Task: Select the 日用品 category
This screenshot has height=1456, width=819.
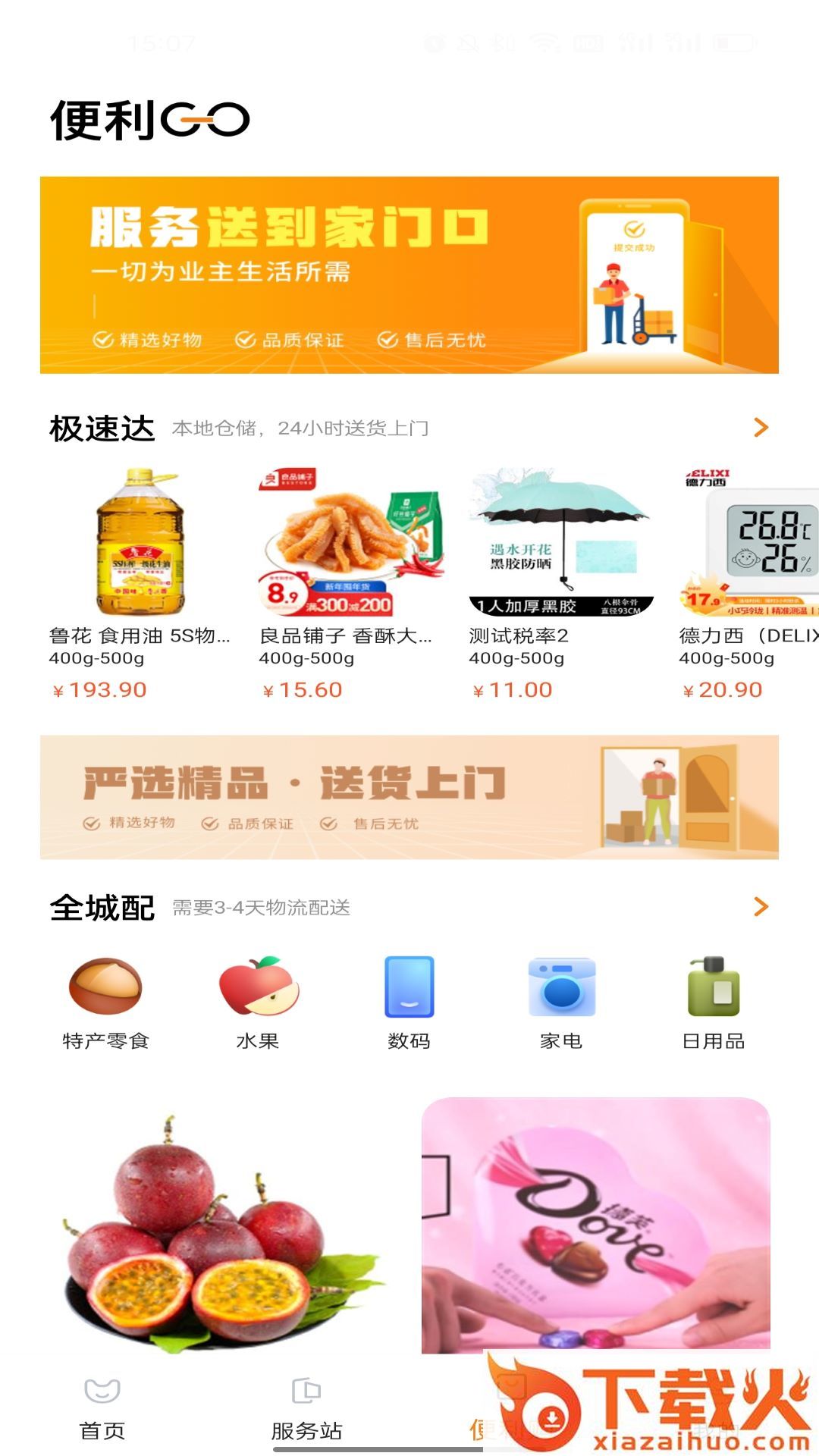Action: pos(714,1003)
